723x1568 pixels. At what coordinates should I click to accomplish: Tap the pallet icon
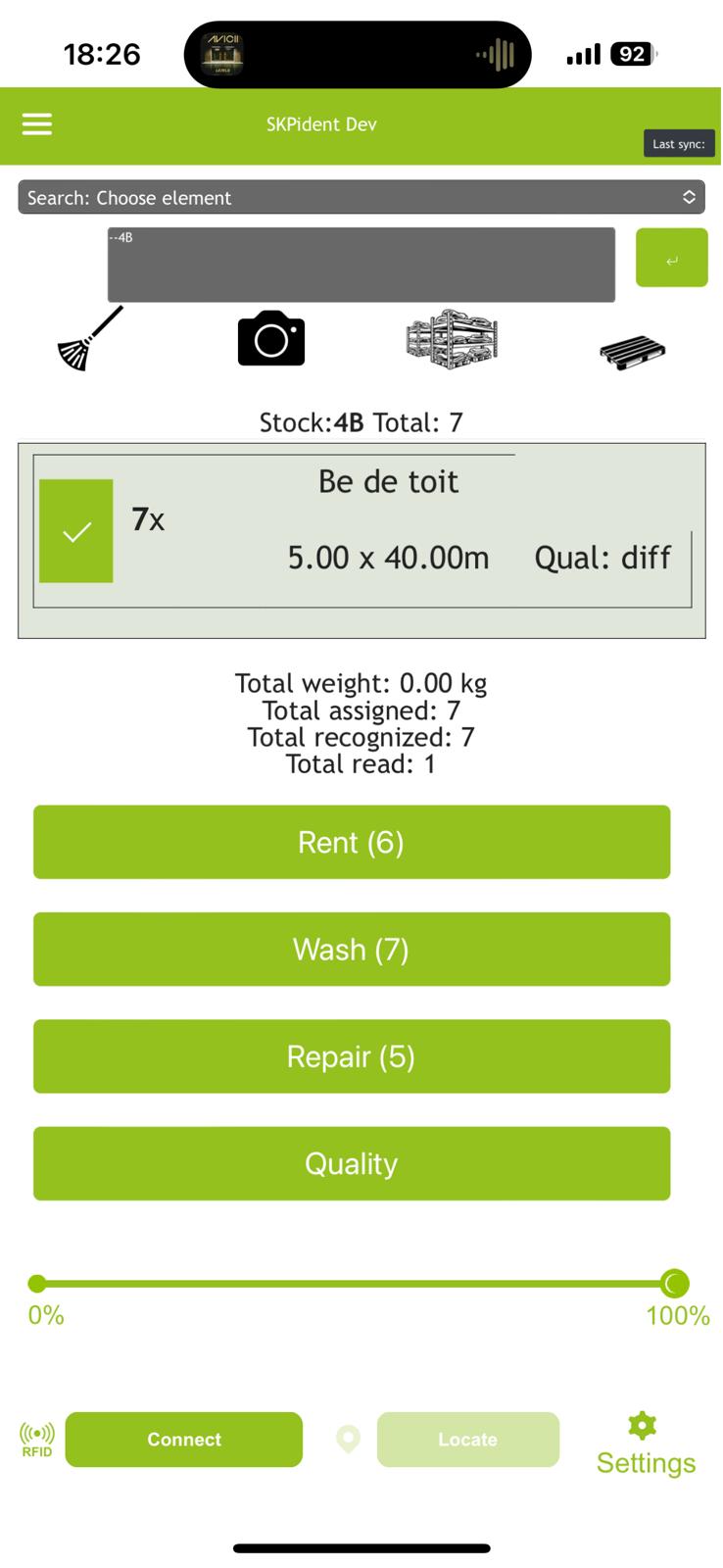(x=632, y=351)
